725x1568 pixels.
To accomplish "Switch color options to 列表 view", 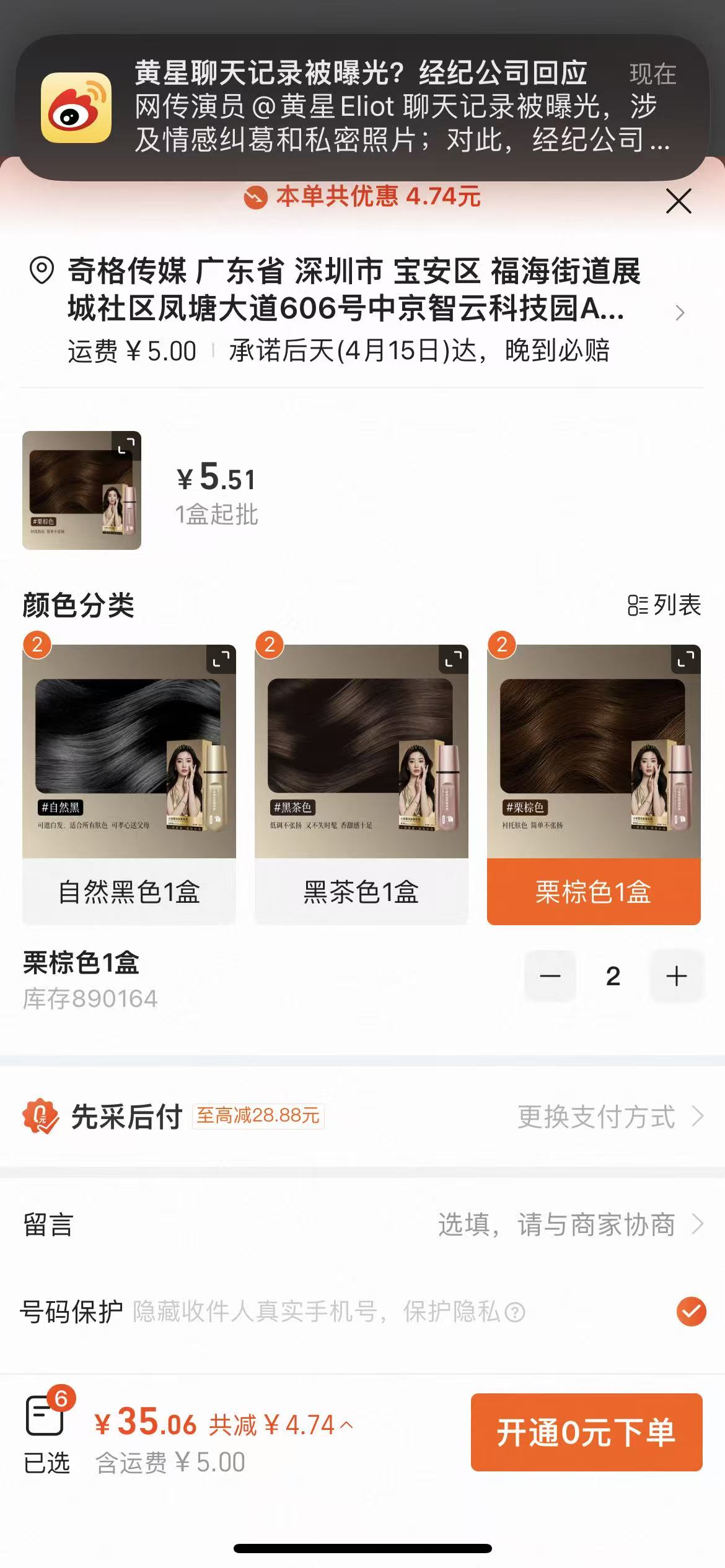I will coord(664,605).
